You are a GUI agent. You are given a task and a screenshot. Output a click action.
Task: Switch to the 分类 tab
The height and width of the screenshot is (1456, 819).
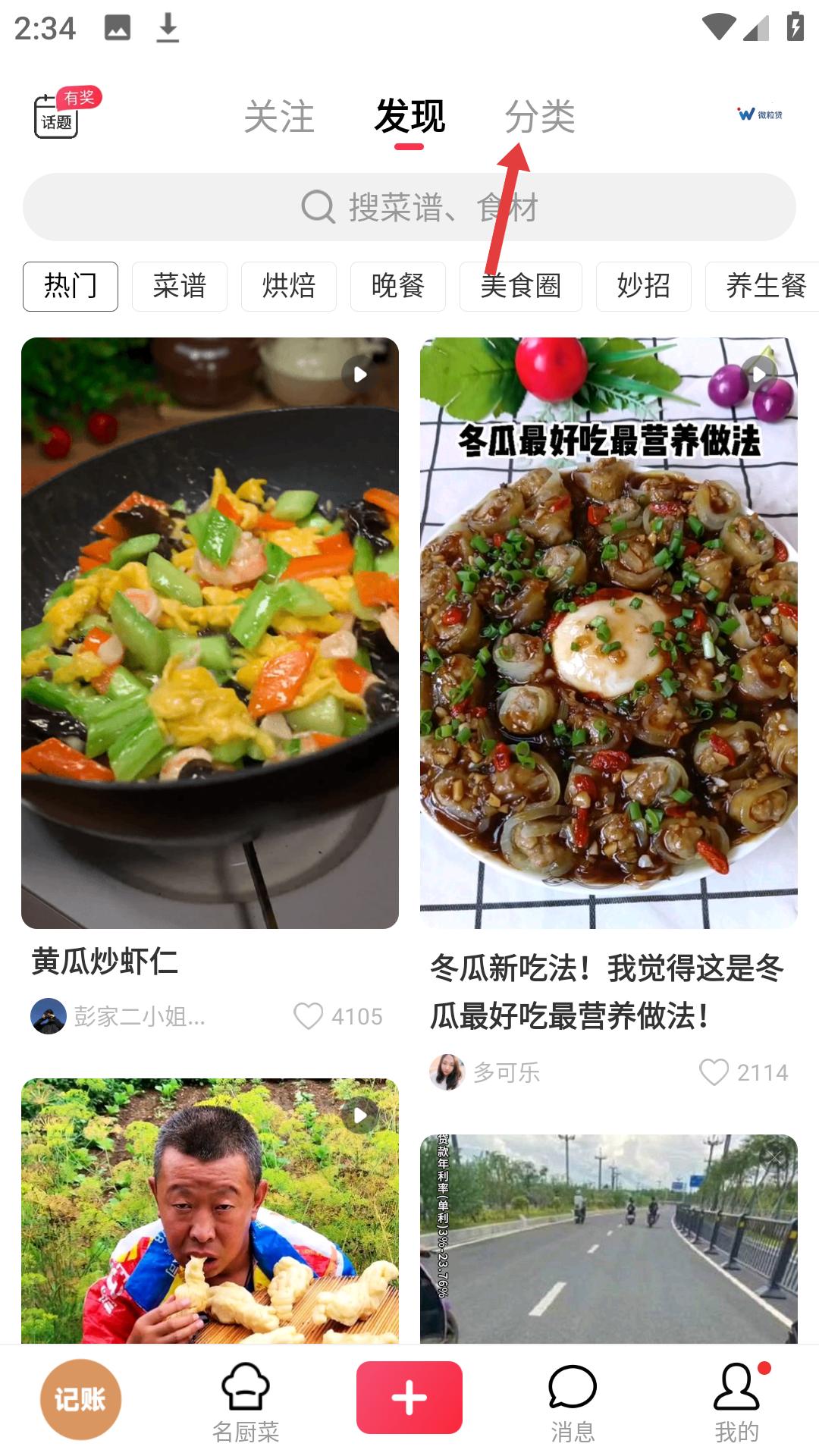(x=541, y=115)
